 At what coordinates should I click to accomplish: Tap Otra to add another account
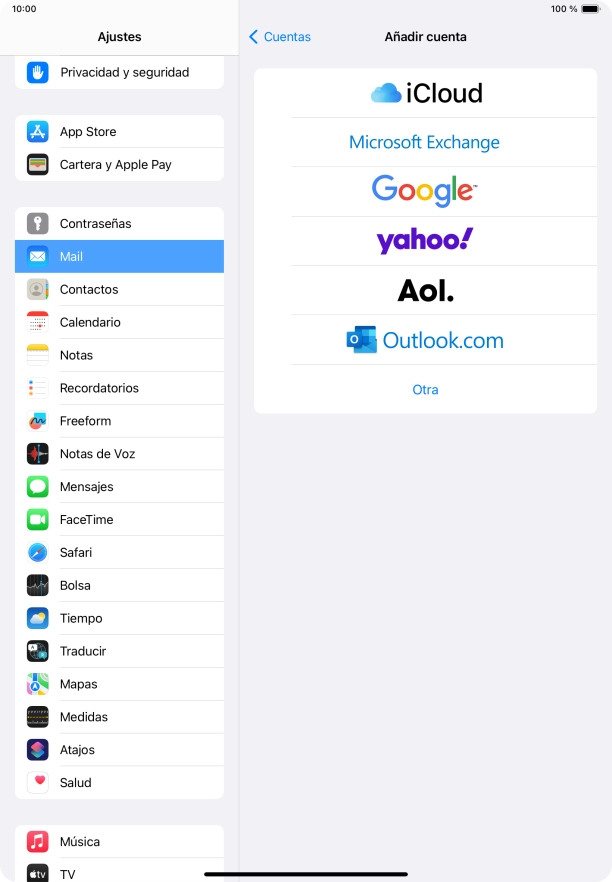[425, 390]
